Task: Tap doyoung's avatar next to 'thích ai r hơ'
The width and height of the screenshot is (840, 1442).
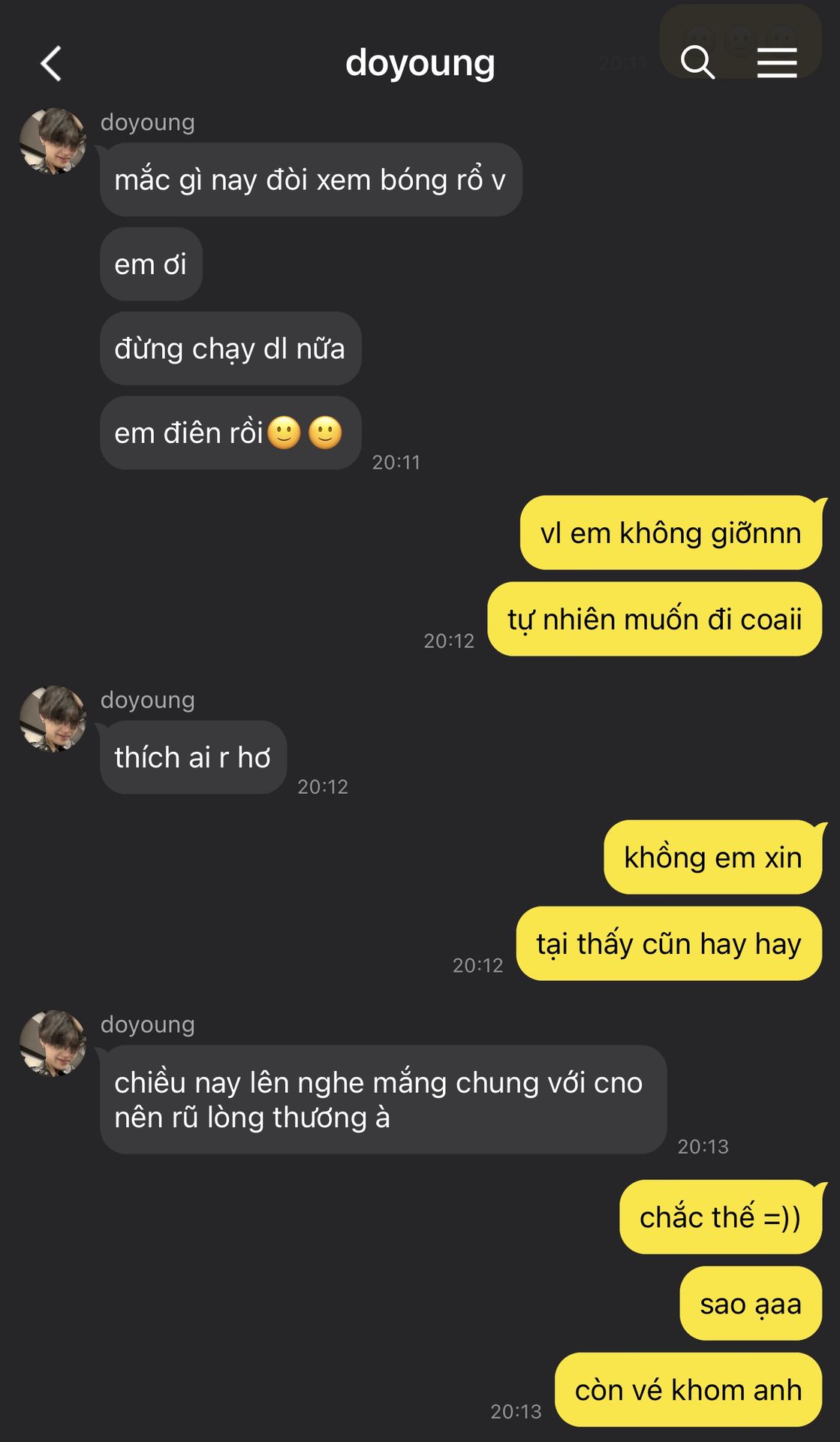Action: click(x=53, y=719)
